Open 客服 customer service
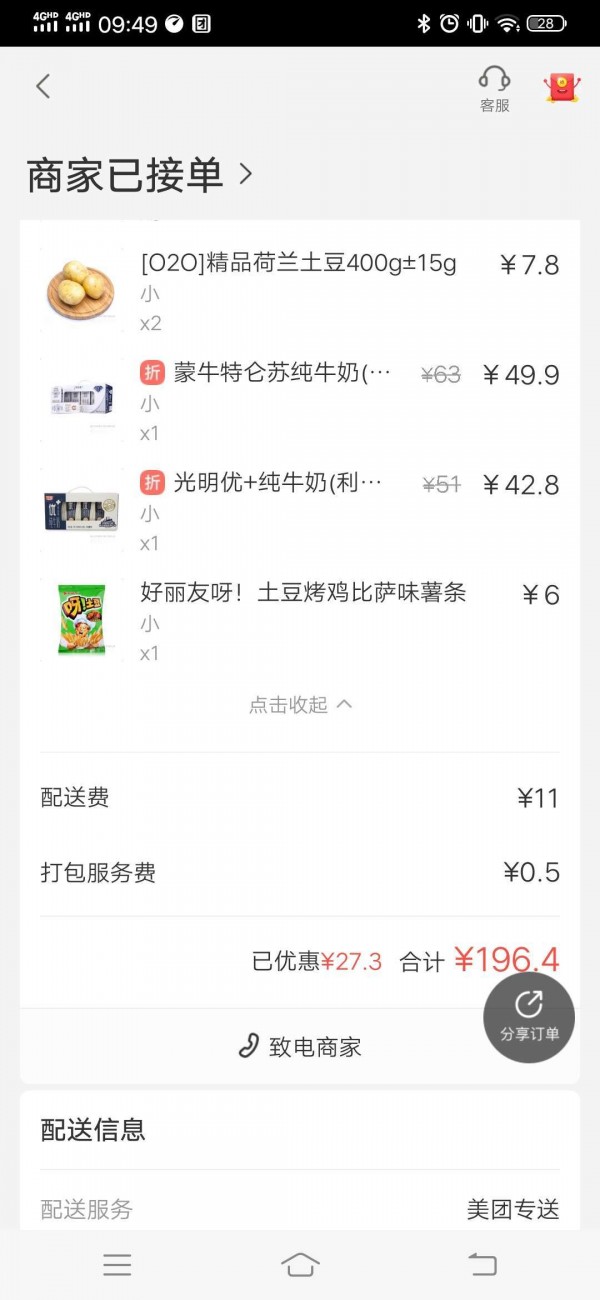This screenshot has height=1300, width=600. (x=494, y=89)
